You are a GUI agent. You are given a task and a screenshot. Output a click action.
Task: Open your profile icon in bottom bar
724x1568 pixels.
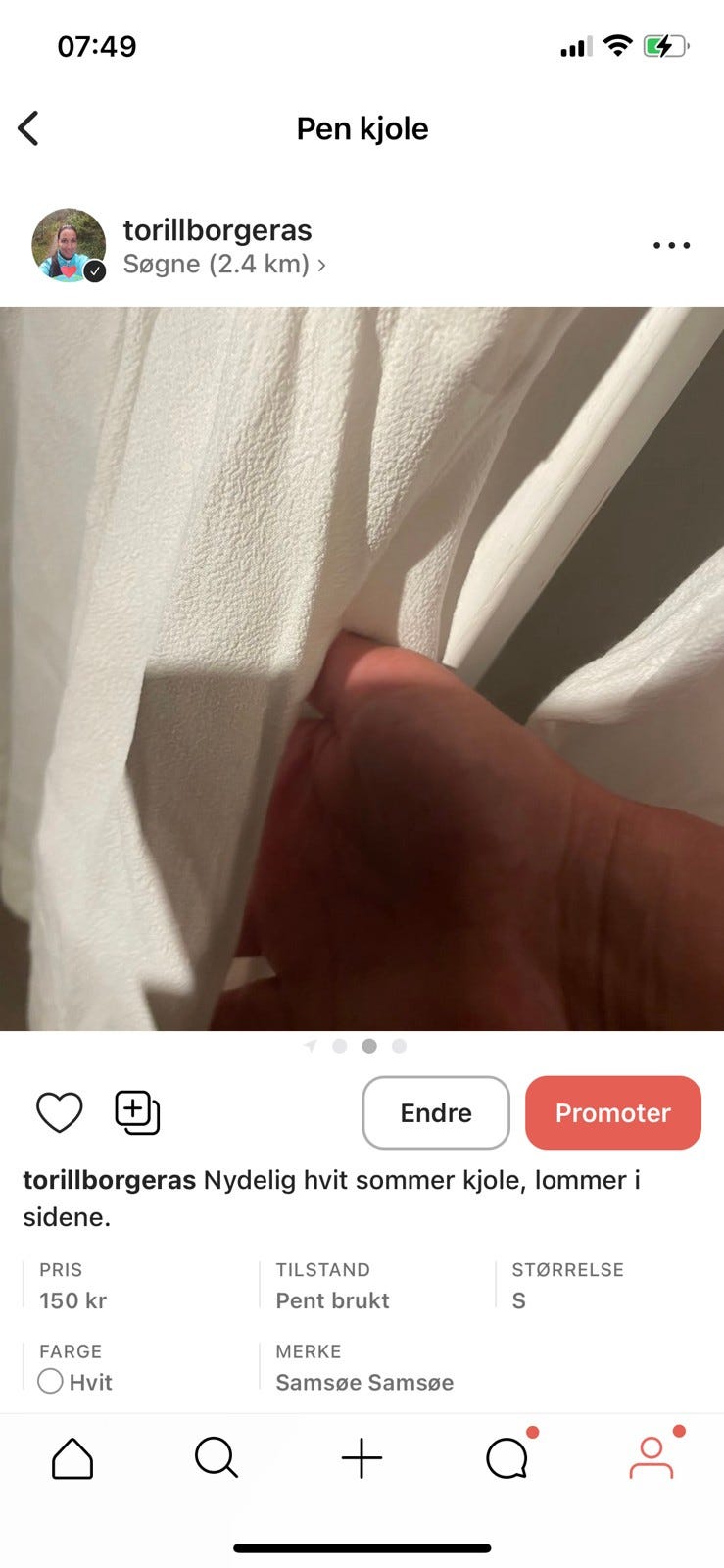click(x=651, y=1457)
